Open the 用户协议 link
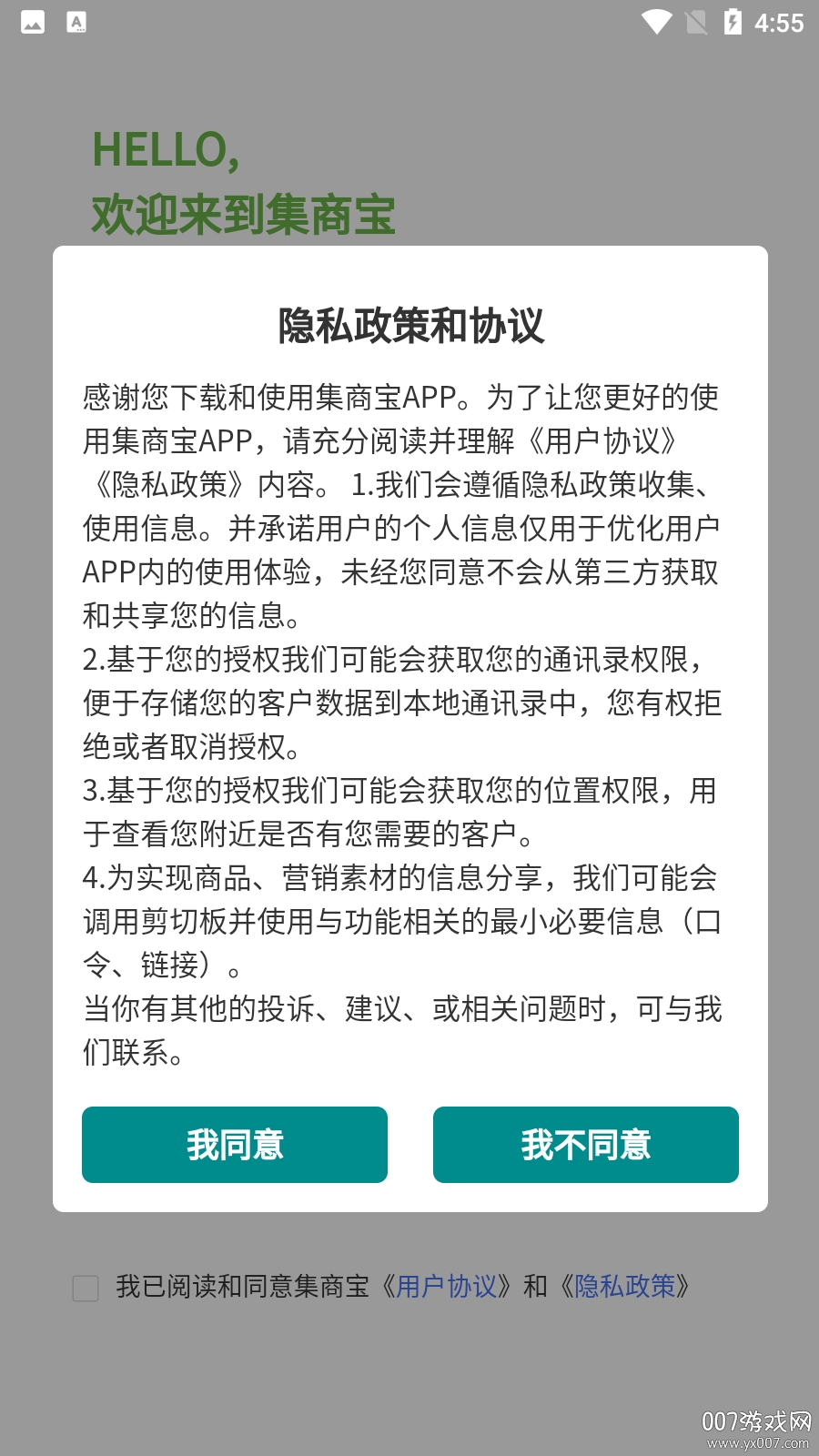The width and height of the screenshot is (819, 1456). 446,1286
